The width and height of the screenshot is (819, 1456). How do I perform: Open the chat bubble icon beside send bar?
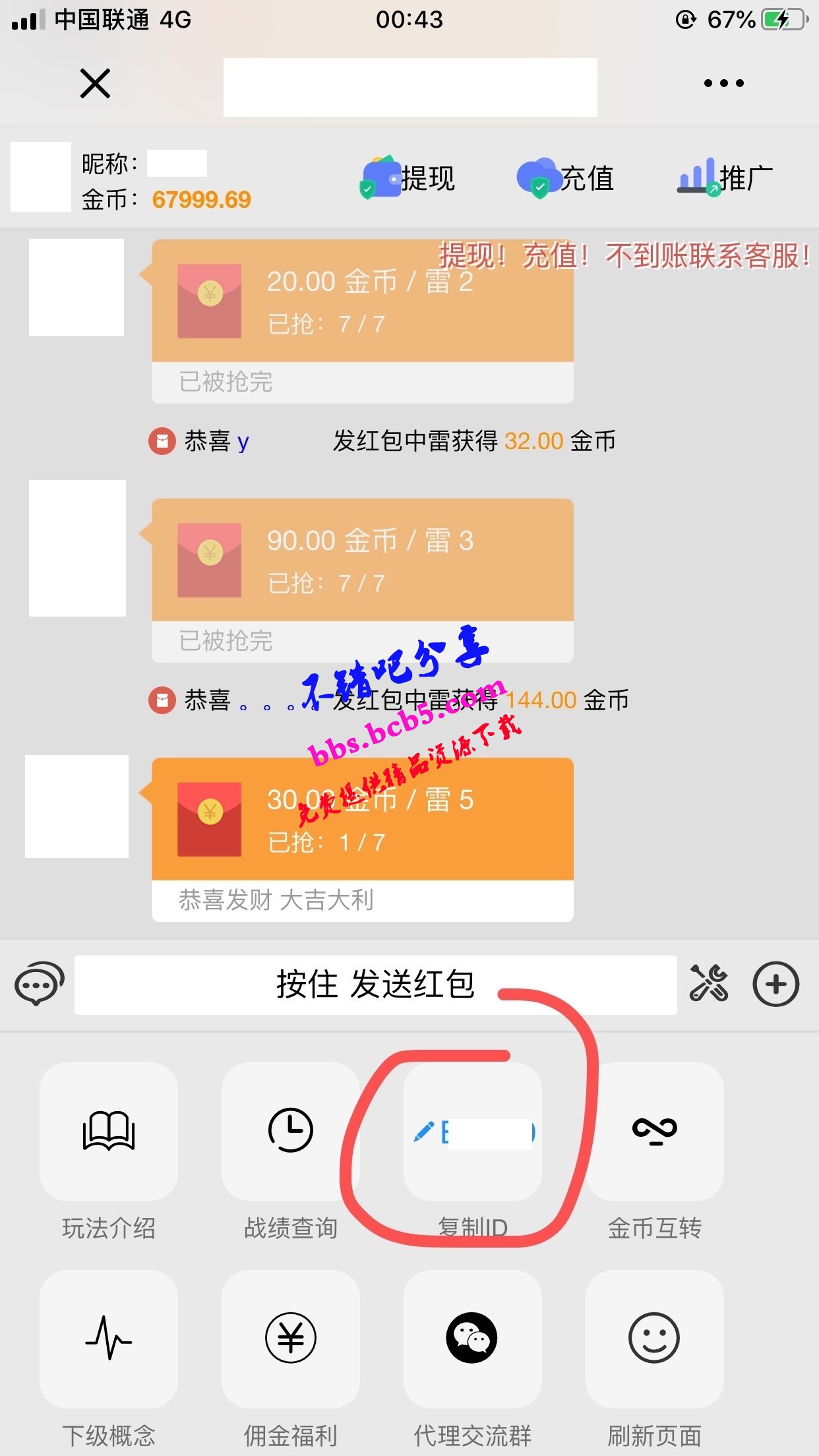coord(39,985)
